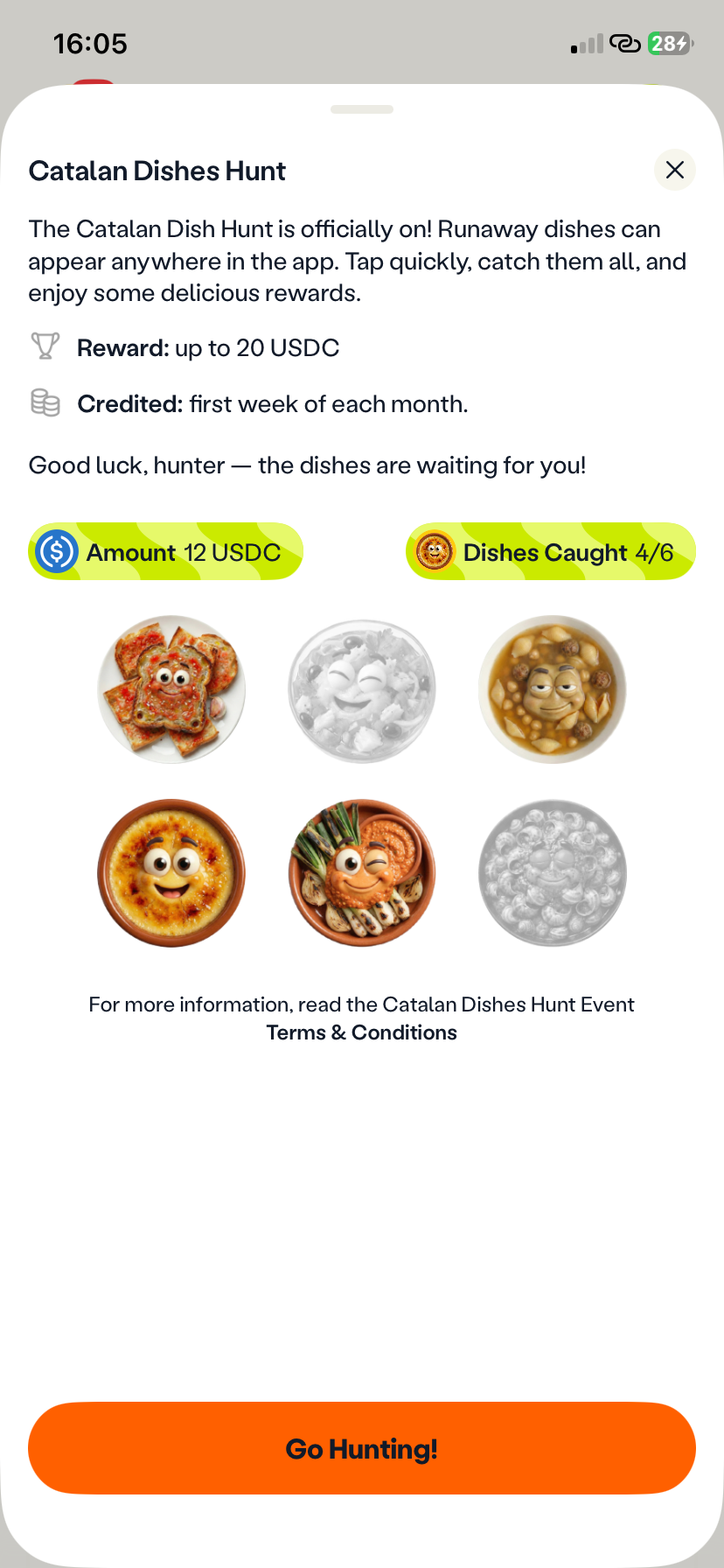Tap the Go Hunting! button
Image resolution: width=724 pixels, height=1568 pixels.
coord(362,1448)
